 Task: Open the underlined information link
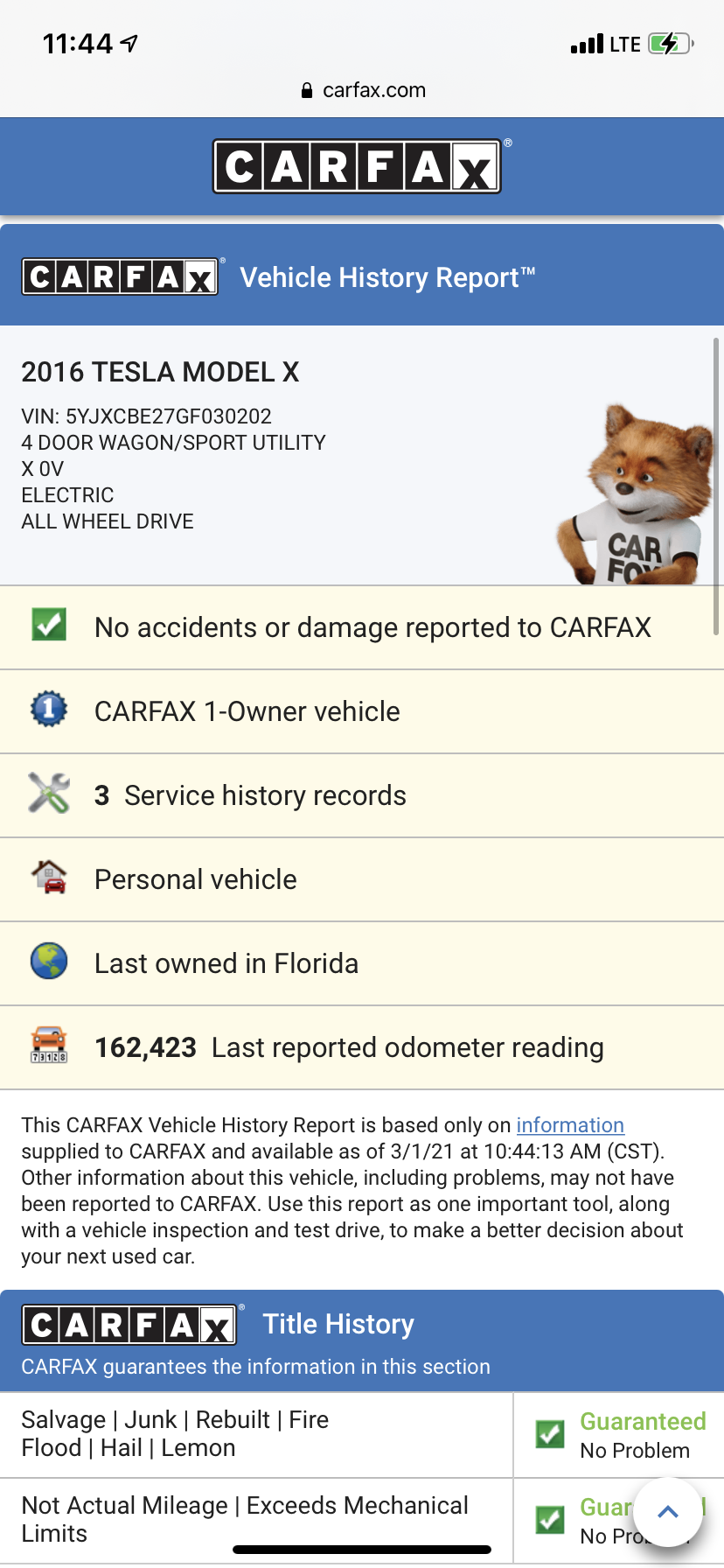coord(570,1124)
